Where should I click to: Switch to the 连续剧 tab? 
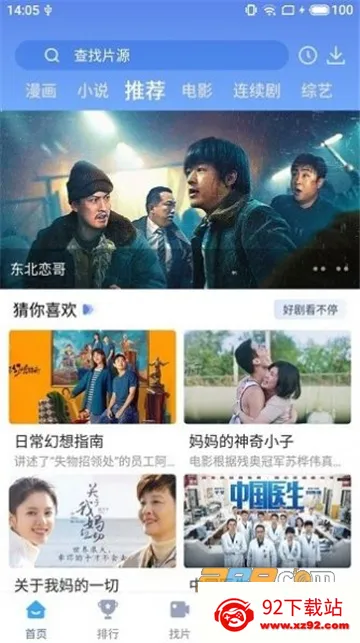257,91
